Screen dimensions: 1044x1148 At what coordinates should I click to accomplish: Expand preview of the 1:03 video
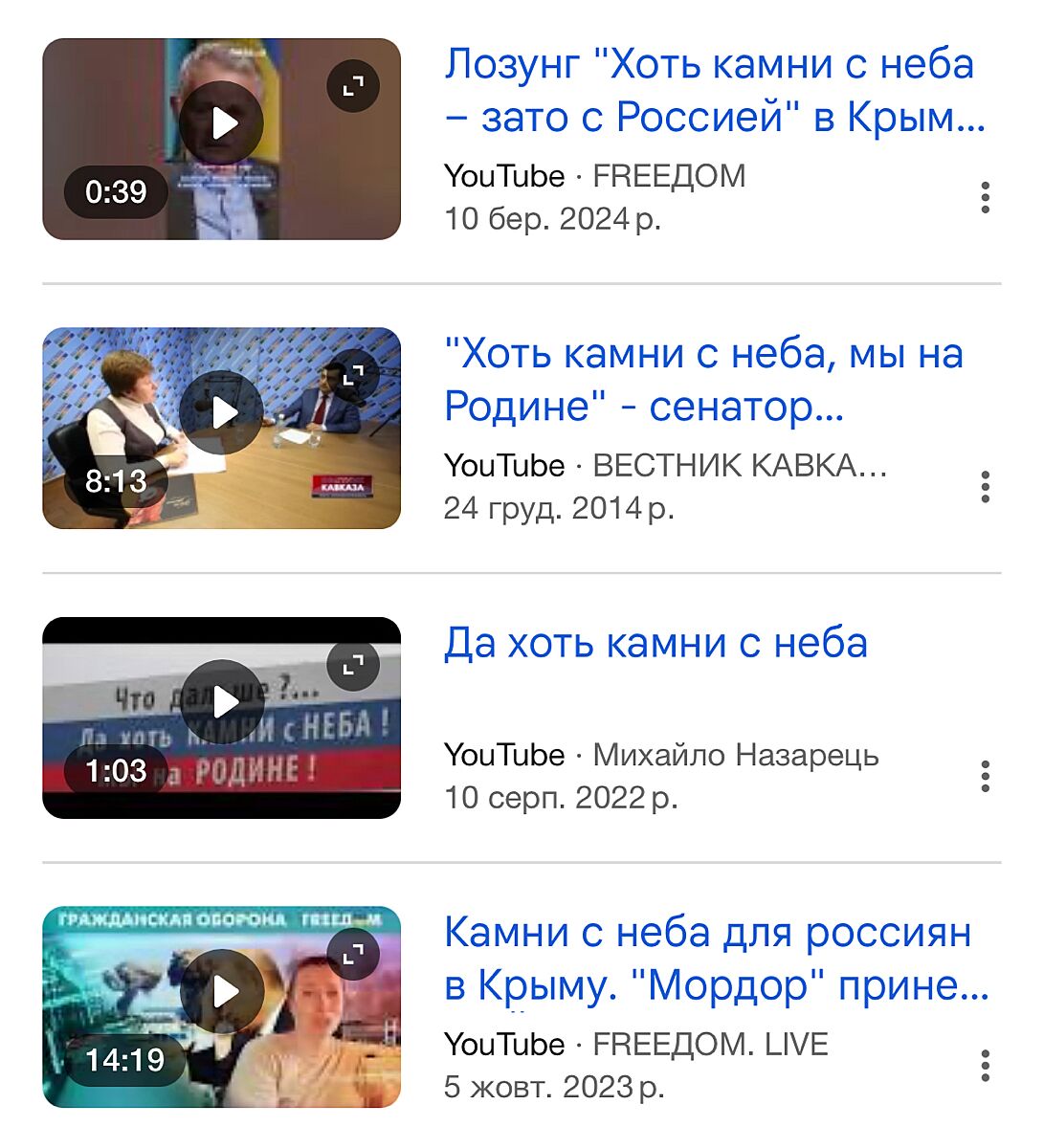pyautogui.click(x=353, y=665)
